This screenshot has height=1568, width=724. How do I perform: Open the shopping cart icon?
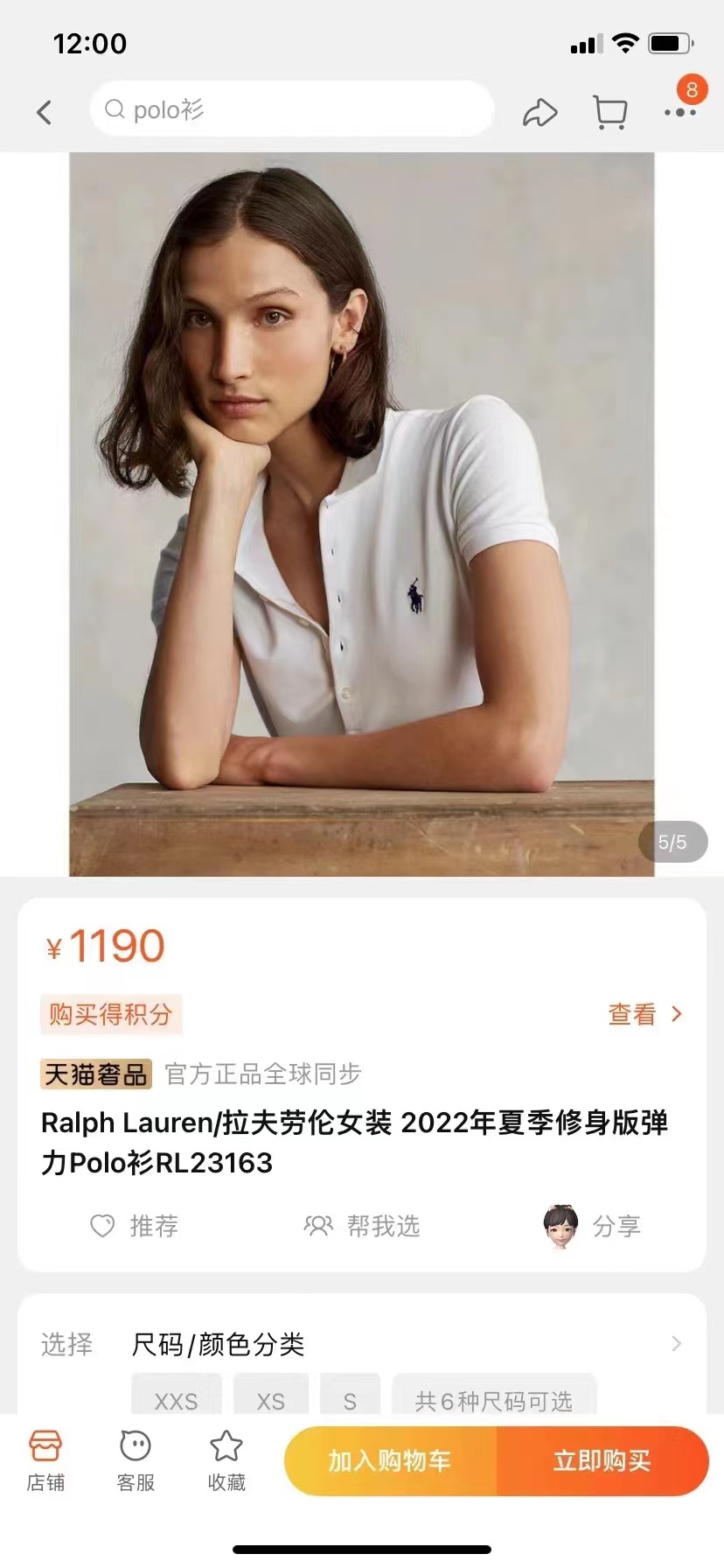pyautogui.click(x=610, y=112)
